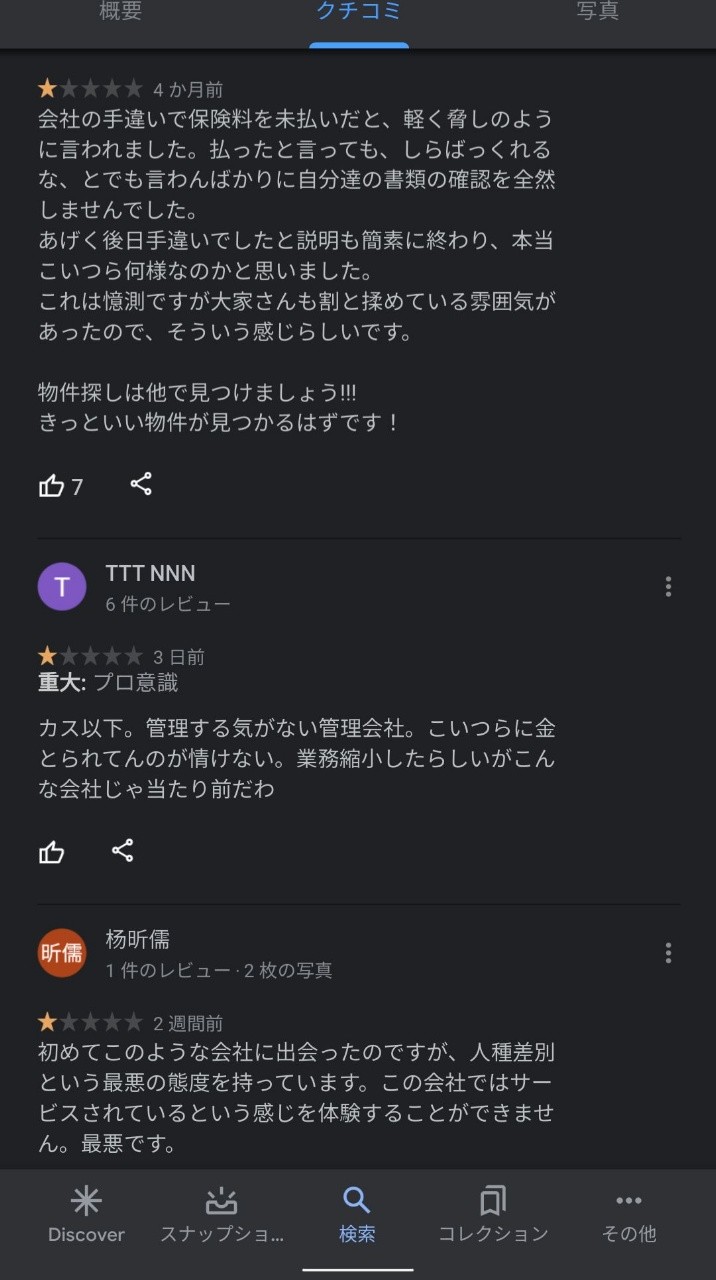Switch to the 概要 tab
This screenshot has width=716, height=1280.
pyautogui.click(x=120, y=13)
